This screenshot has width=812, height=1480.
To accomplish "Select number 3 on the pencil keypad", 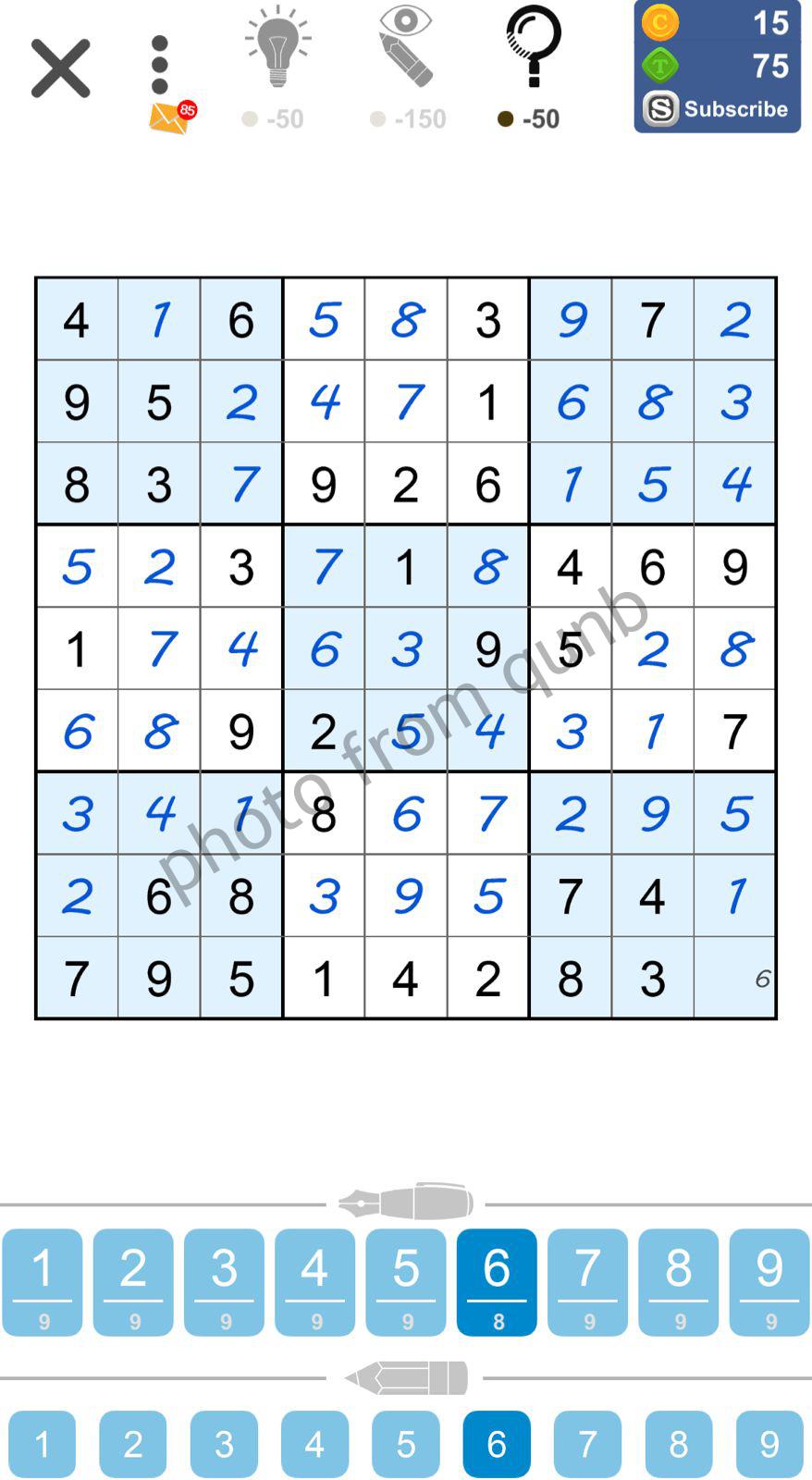I will [x=223, y=1442].
